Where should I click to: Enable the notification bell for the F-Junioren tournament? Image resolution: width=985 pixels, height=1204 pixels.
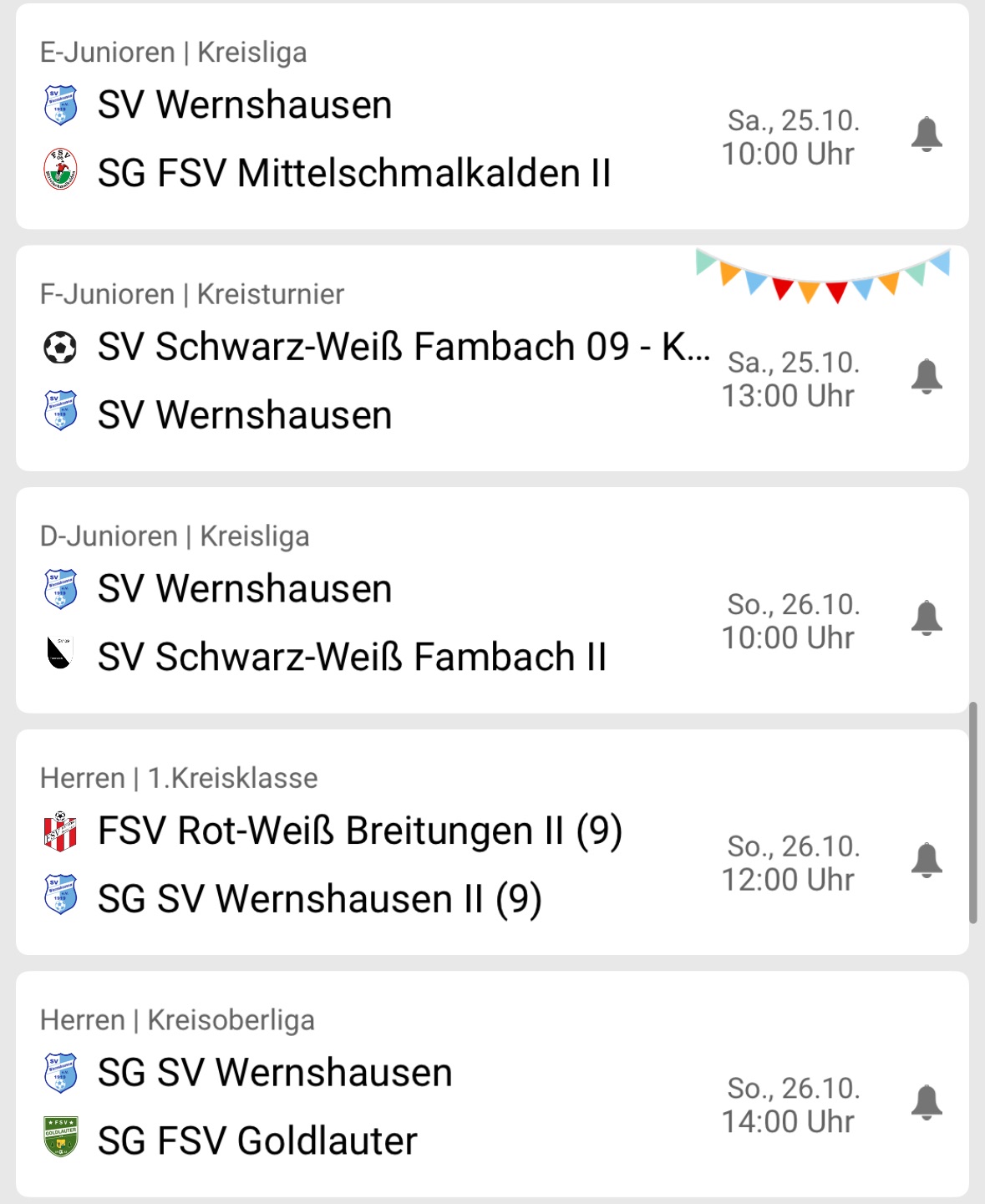924,378
